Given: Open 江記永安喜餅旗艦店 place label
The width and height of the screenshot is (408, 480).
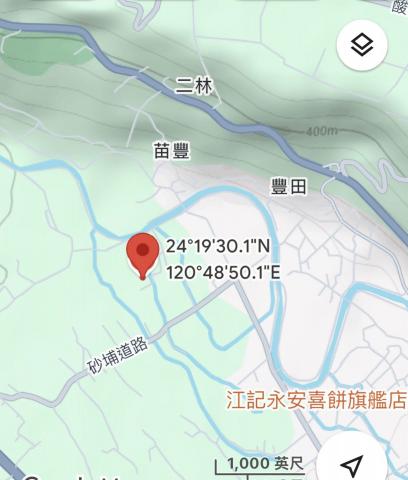Looking at the screenshot, I should click(317, 400).
